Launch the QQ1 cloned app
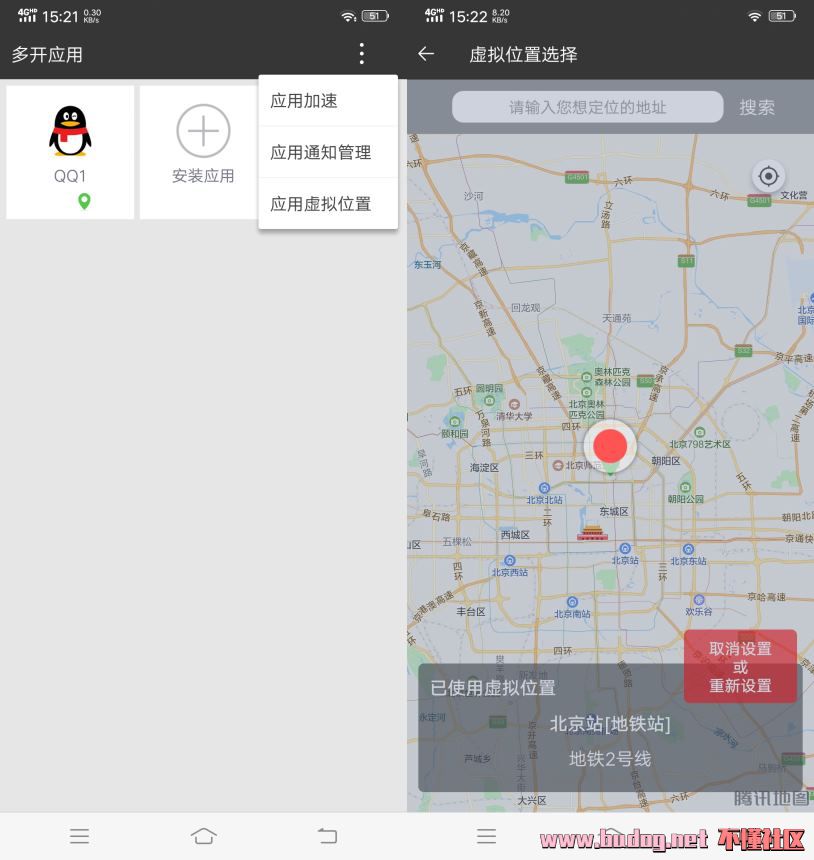This screenshot has height=860, width=814. tap(70, 150)
